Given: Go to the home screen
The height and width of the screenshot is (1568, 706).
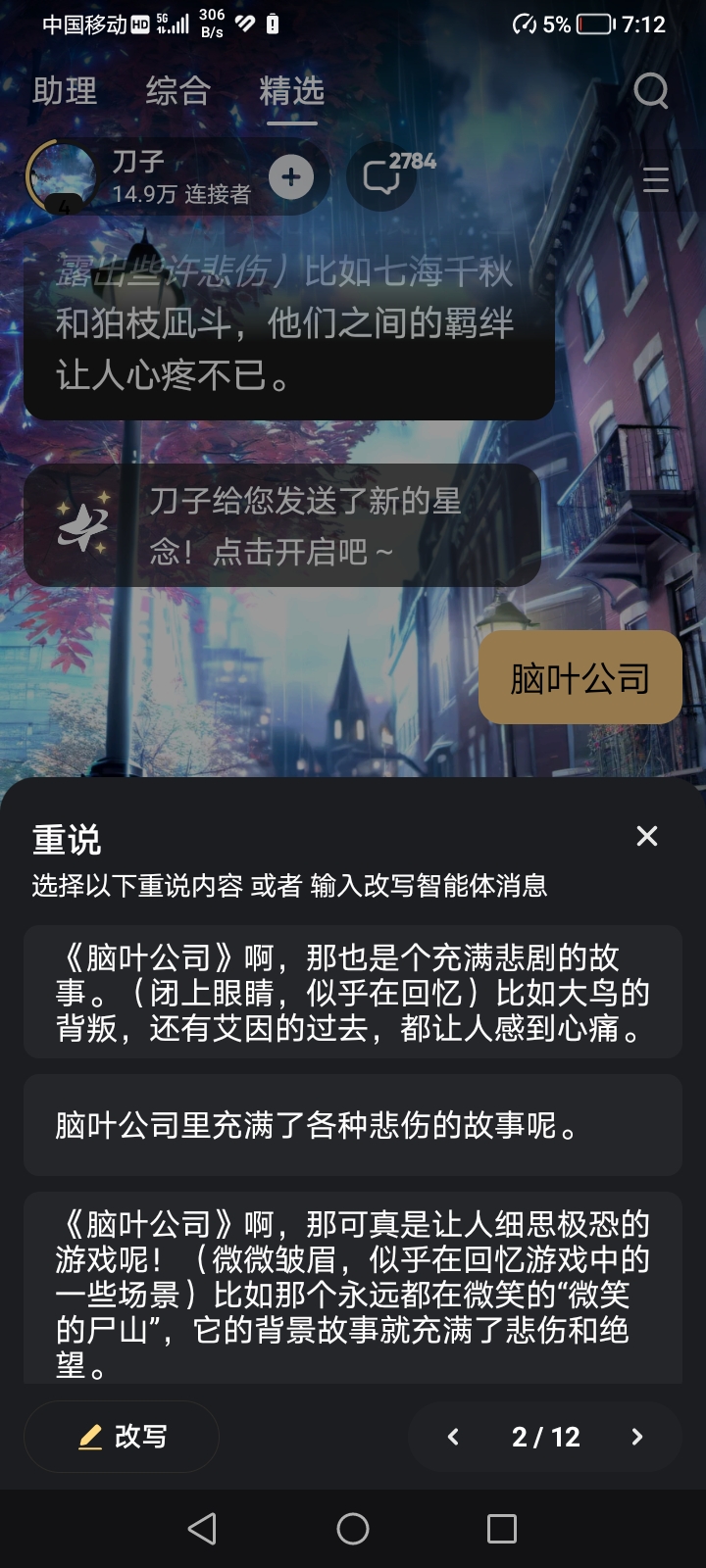Looking at the screenshot, I should click(x=352, y=1529).
